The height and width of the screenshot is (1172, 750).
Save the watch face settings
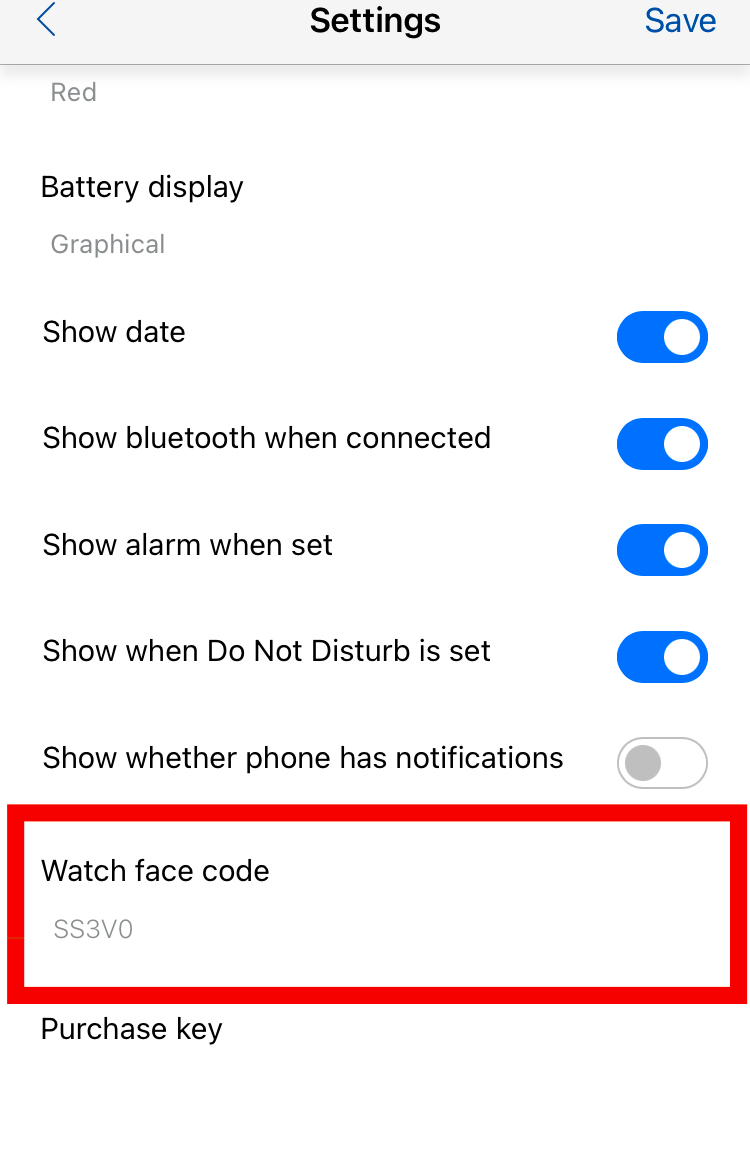(680, 20)
